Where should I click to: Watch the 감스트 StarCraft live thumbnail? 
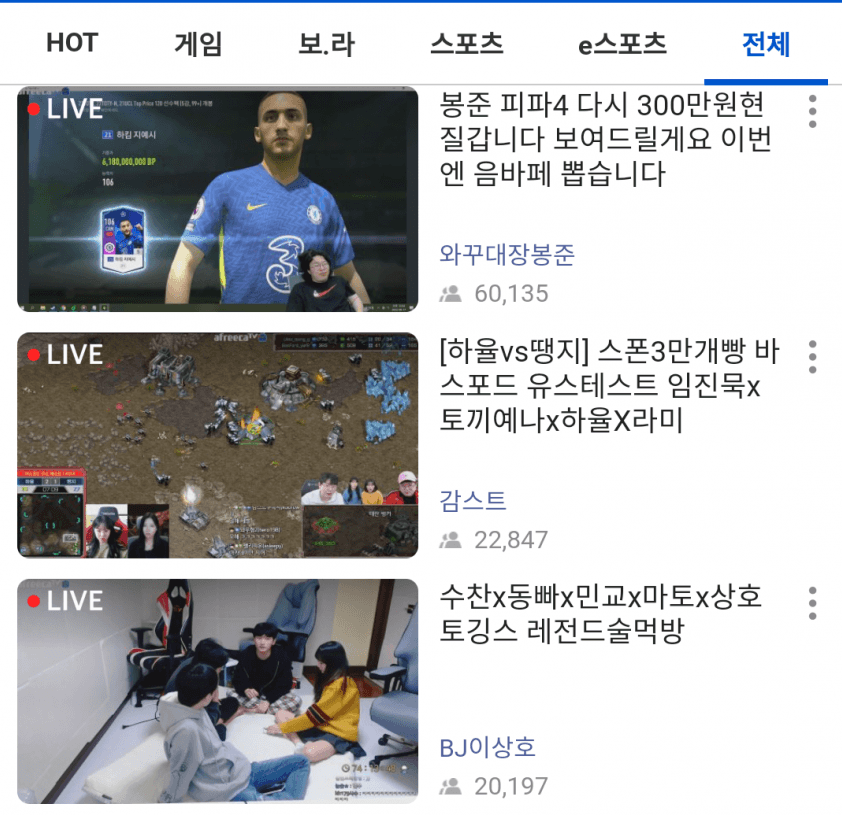[218, 445]
